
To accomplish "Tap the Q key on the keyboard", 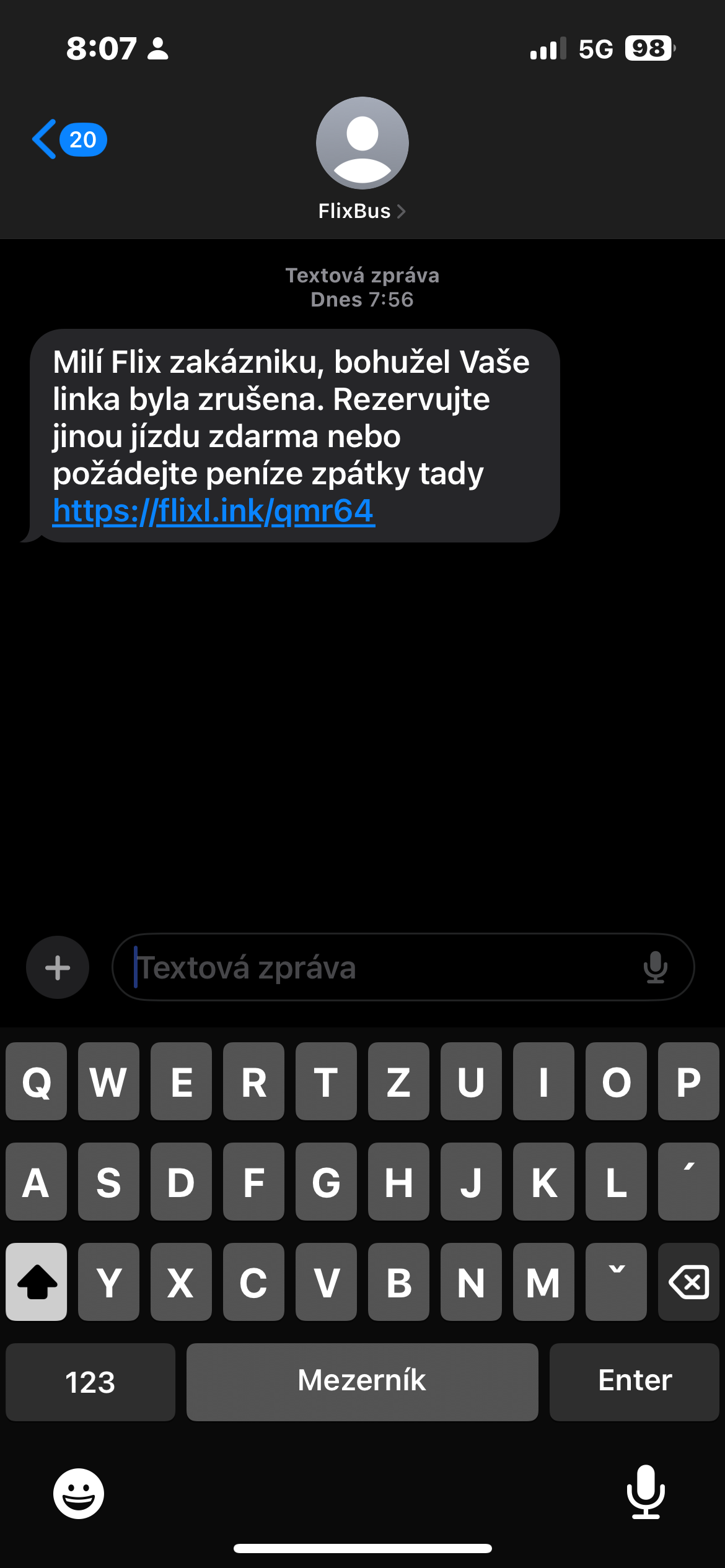I will tap(36, 1082).
